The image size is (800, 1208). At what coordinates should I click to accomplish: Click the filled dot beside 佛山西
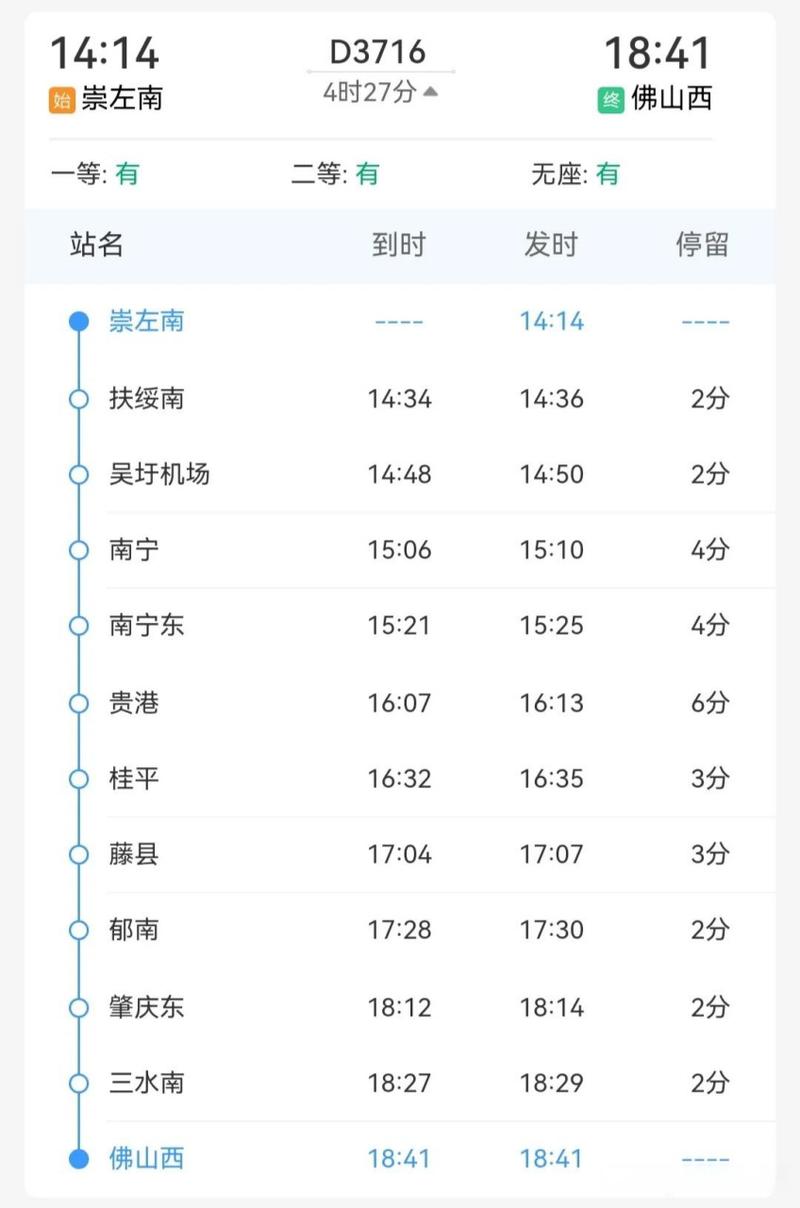point(77,1157)
